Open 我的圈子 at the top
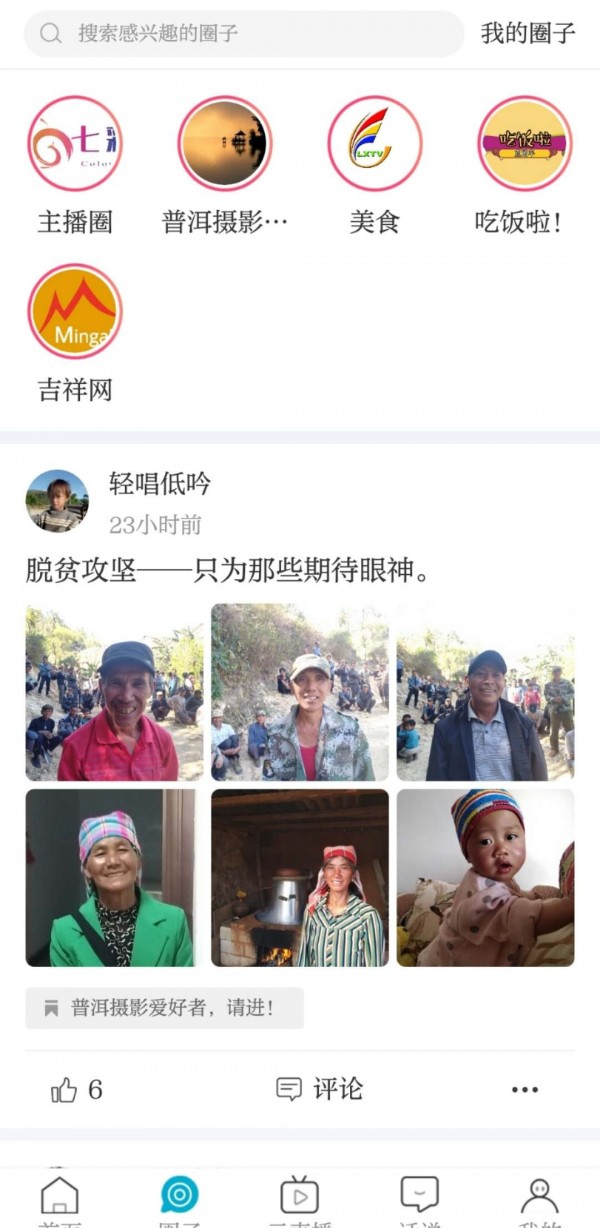Image resolution: width=600 pixels, height=1228 pixels. pyautogui.click(x=528, y=33)
